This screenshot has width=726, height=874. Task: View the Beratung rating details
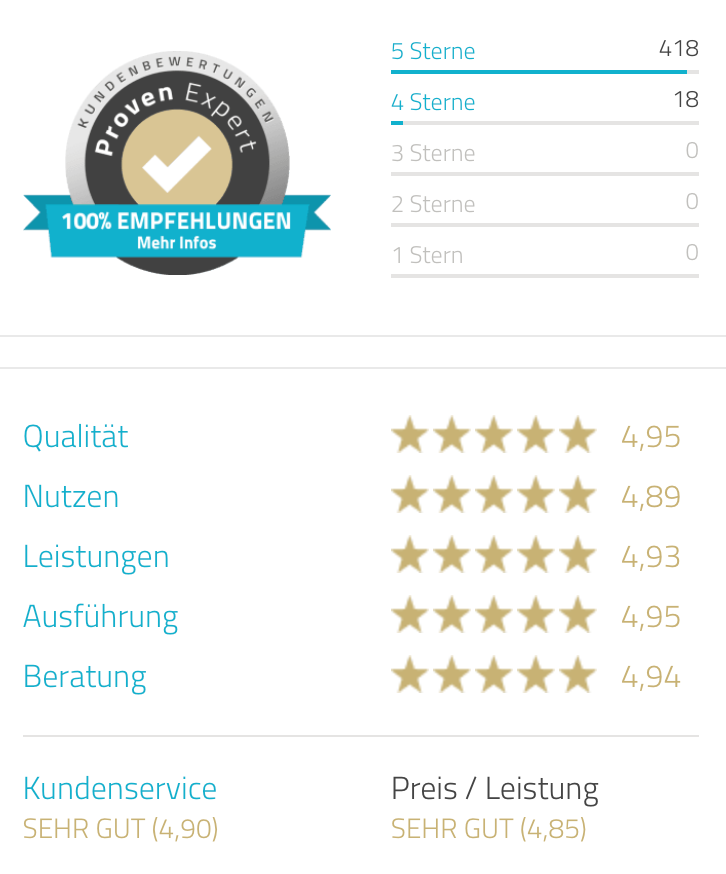point(85,677)
